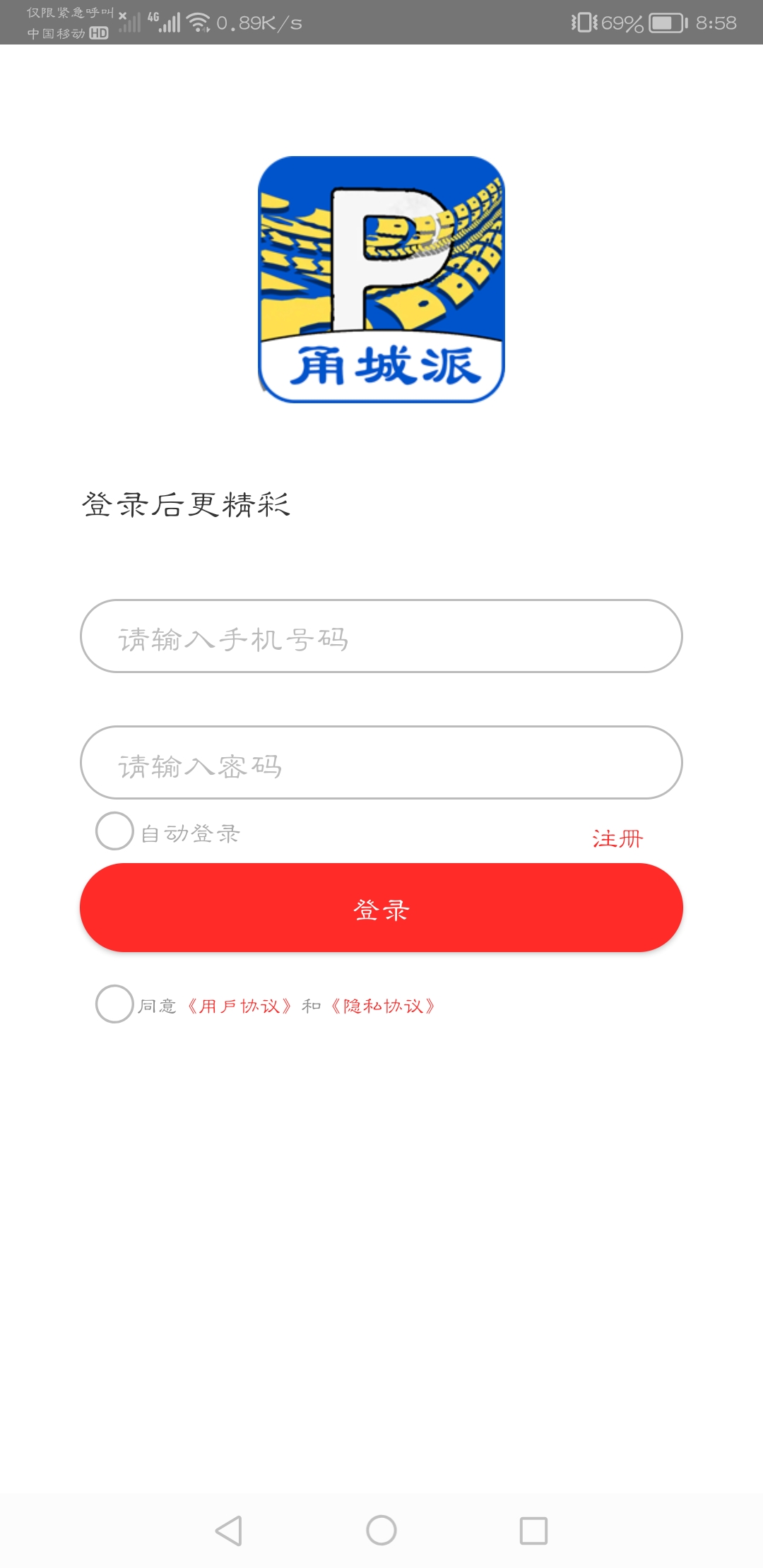Select the password entry field
This screenshot has width=763, height=1568.
pos(381,764)
